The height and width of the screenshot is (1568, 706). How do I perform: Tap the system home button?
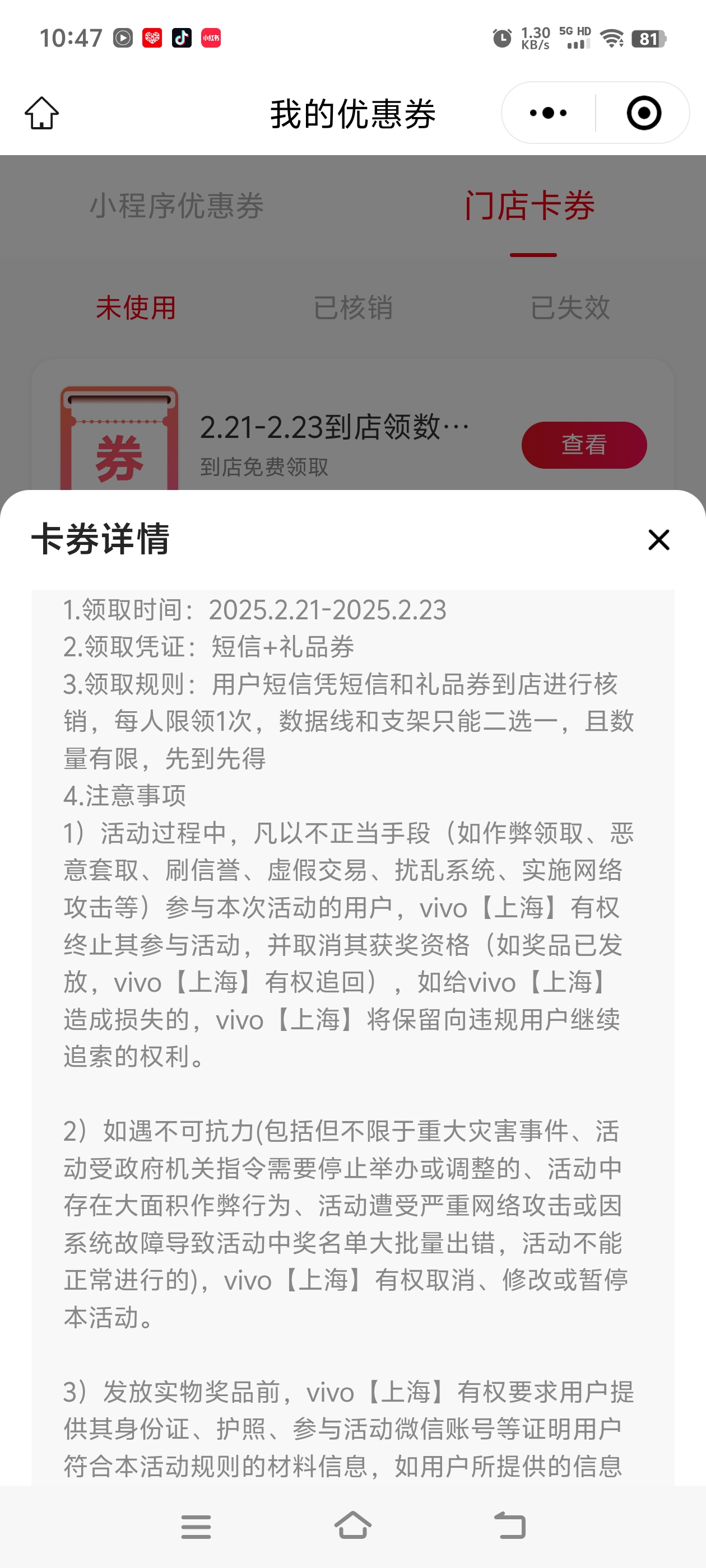click(354, 1525)
